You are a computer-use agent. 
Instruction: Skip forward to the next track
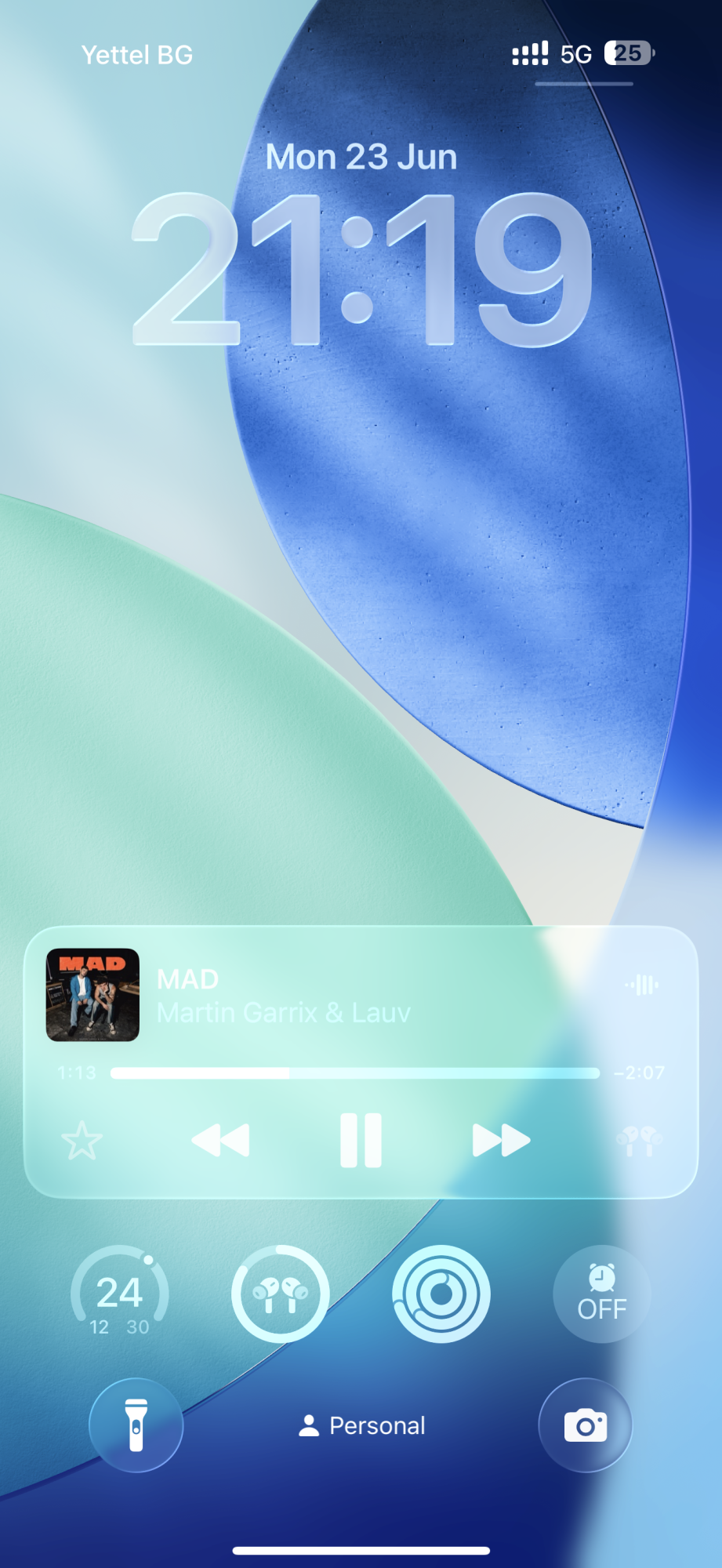pos(501,1140)
